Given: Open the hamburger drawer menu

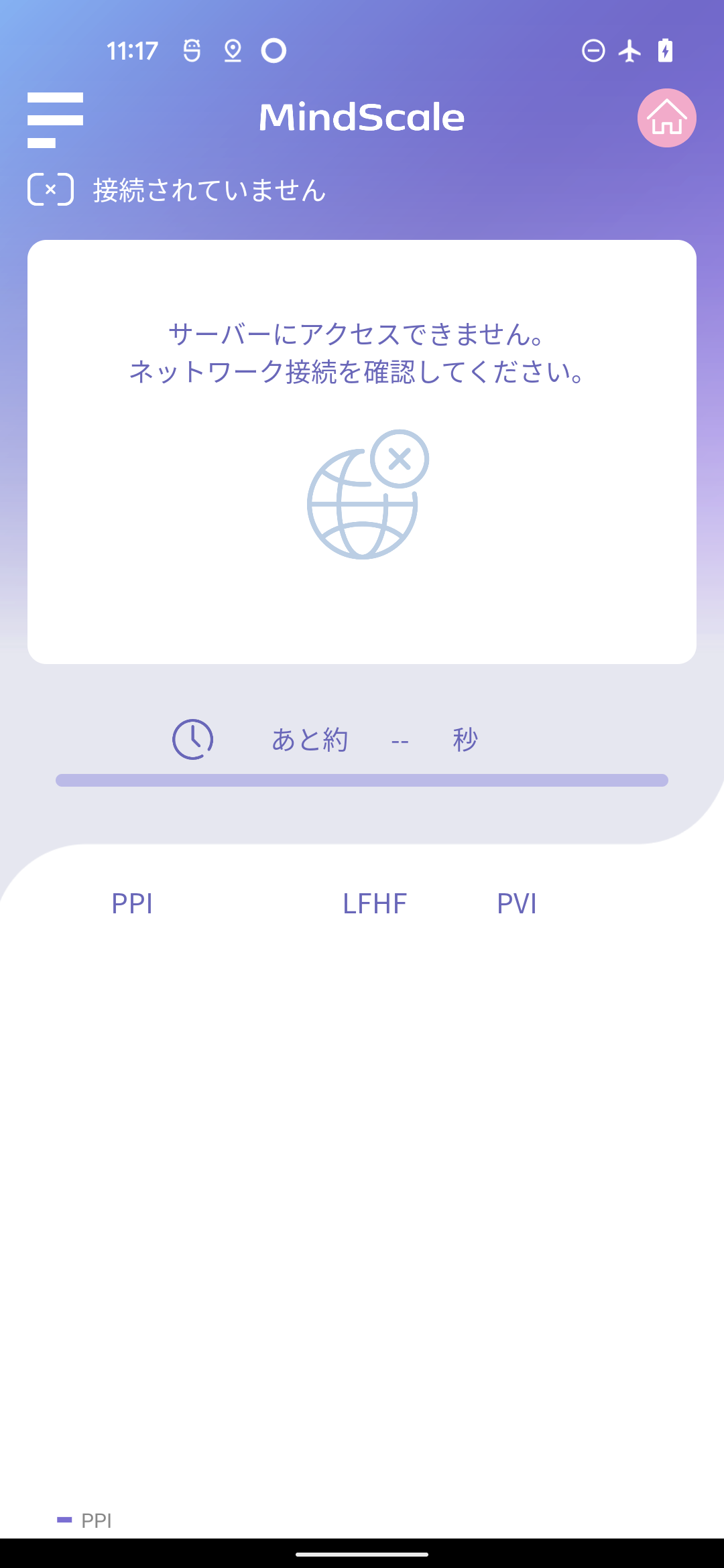Looking at the screenshot, I should pos(55,119).
